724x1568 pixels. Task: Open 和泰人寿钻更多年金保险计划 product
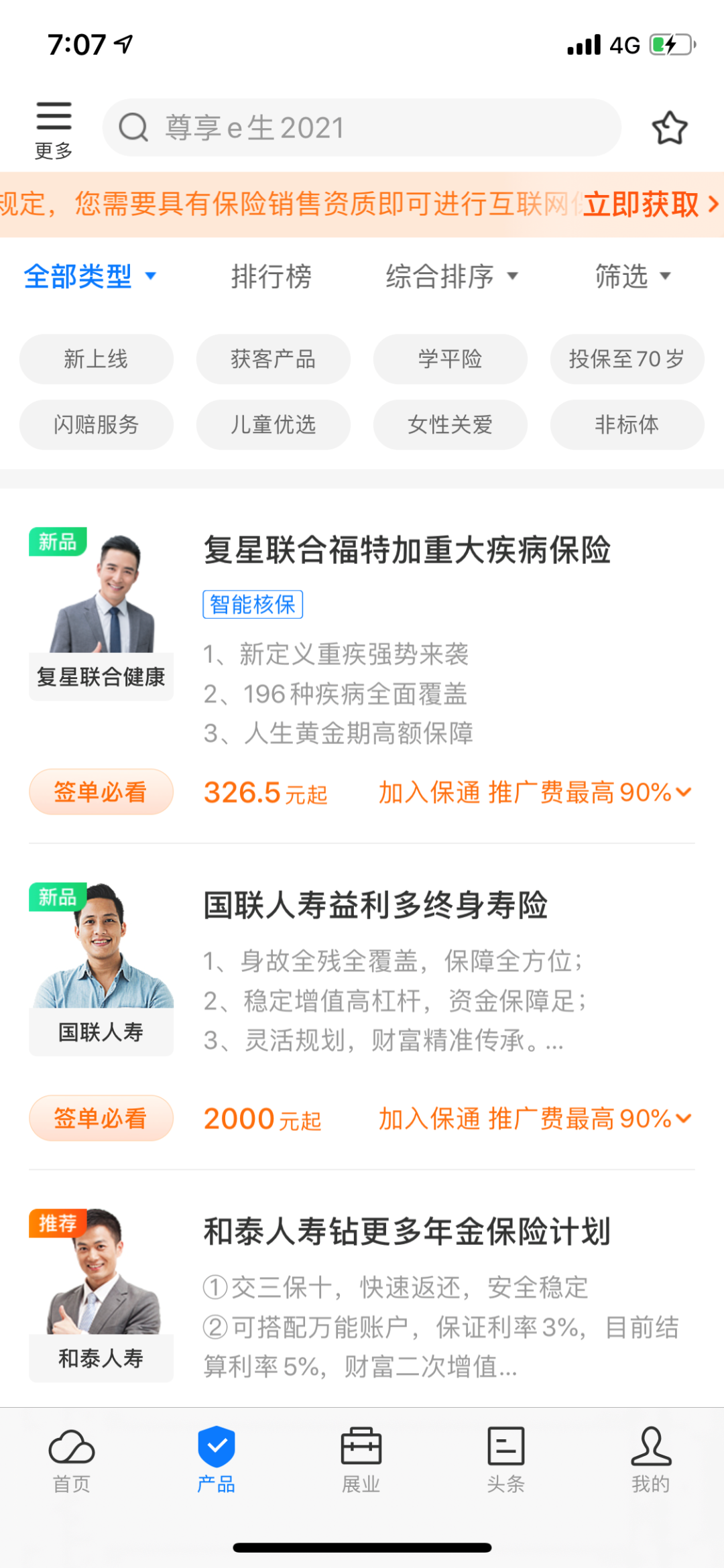407,1231
